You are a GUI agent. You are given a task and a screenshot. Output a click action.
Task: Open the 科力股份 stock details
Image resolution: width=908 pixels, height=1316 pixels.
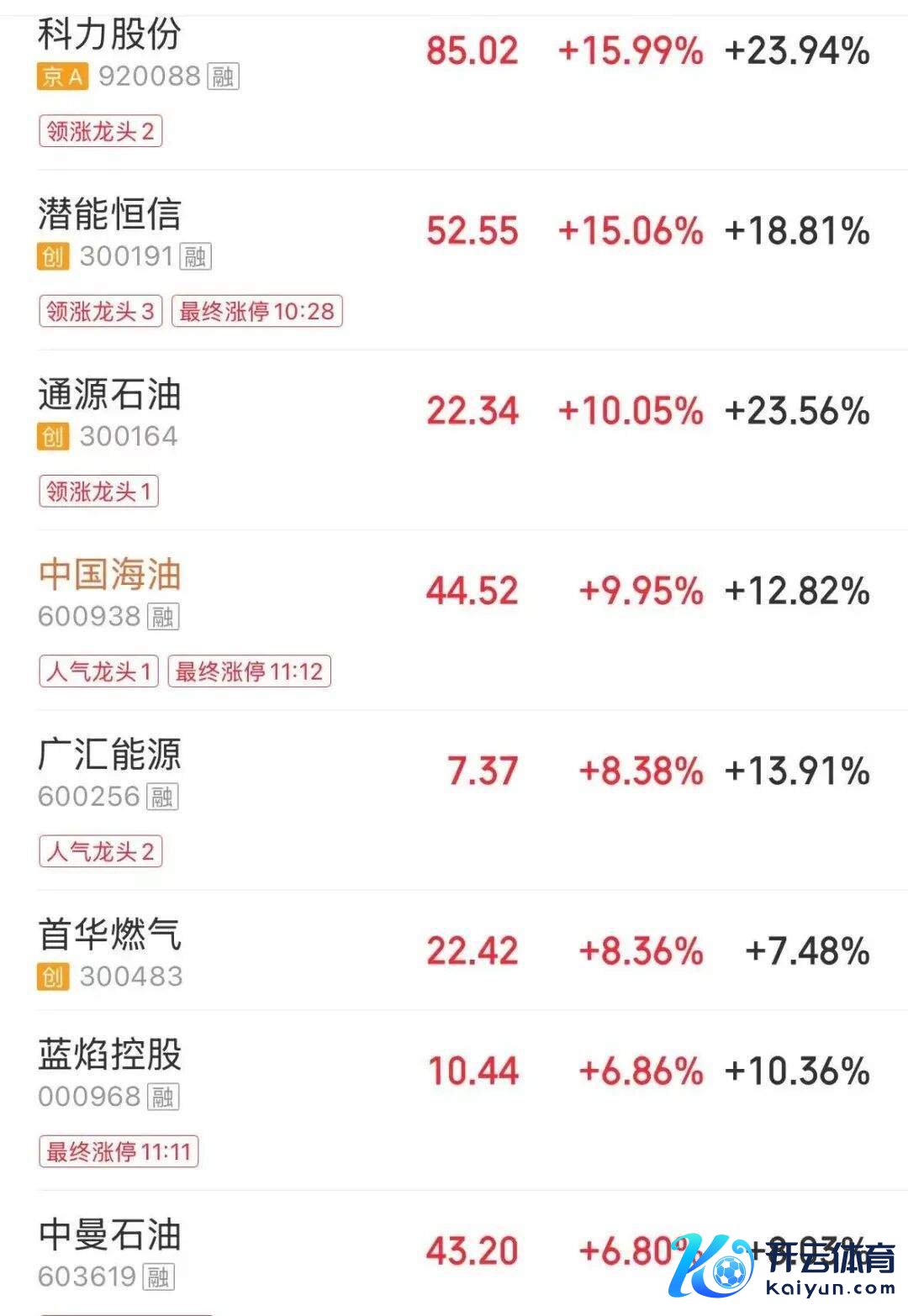[x=109, y=35]
